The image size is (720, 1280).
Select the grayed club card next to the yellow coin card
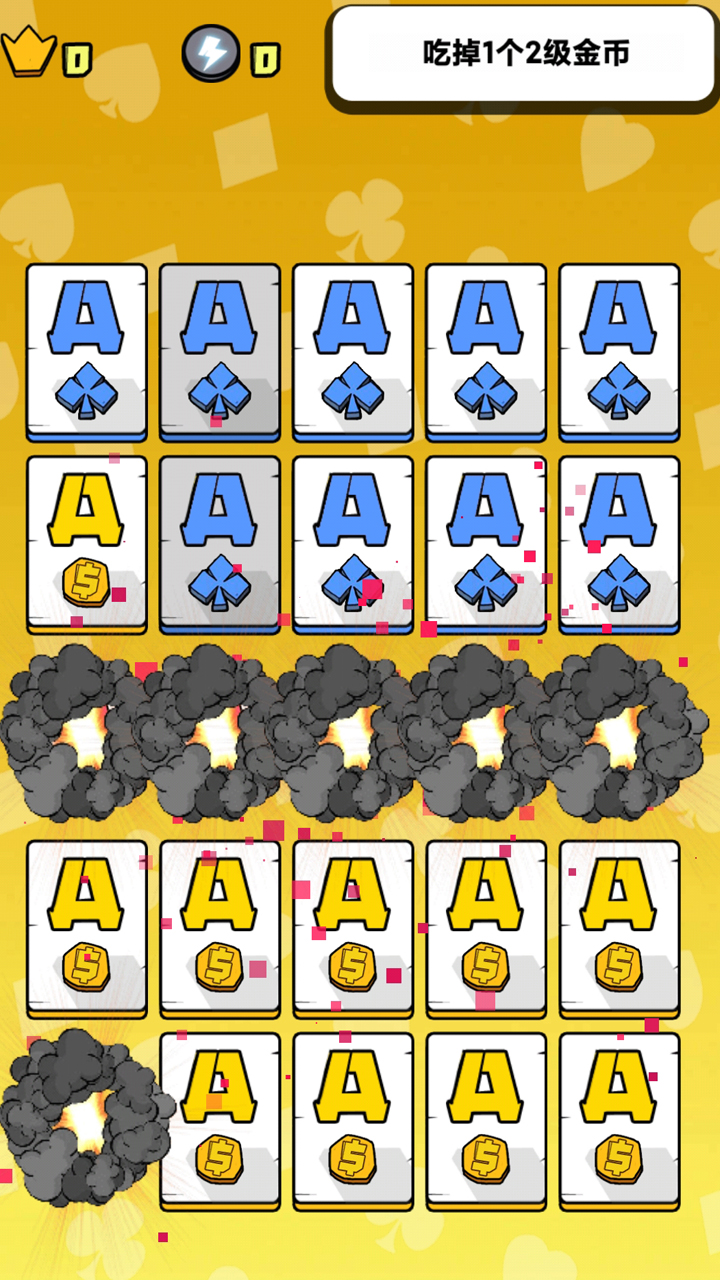click(x=219, y=543)
